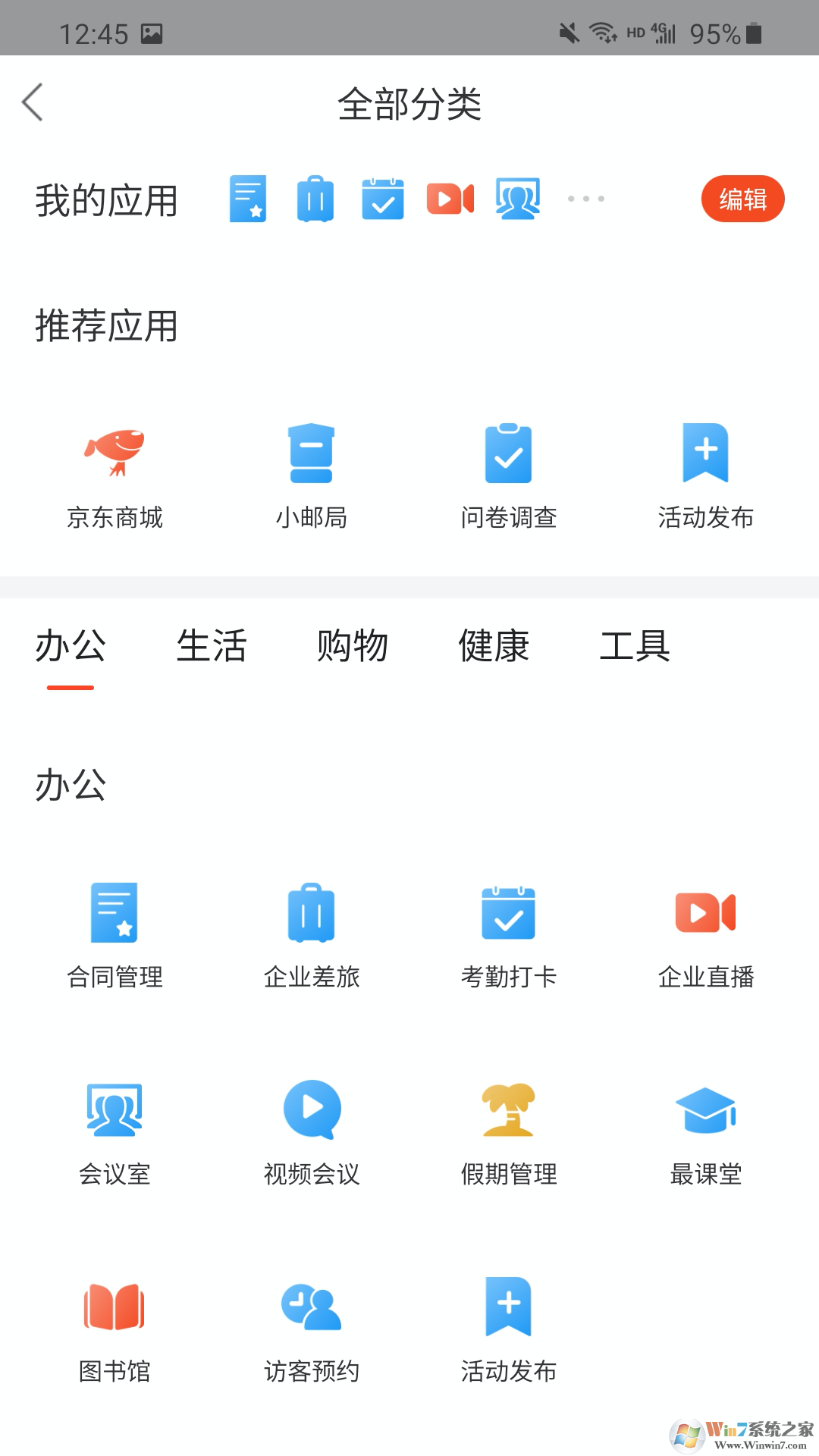Switch to the 购物 tab
Screen dimensions: 819x1456
point(354,646)
